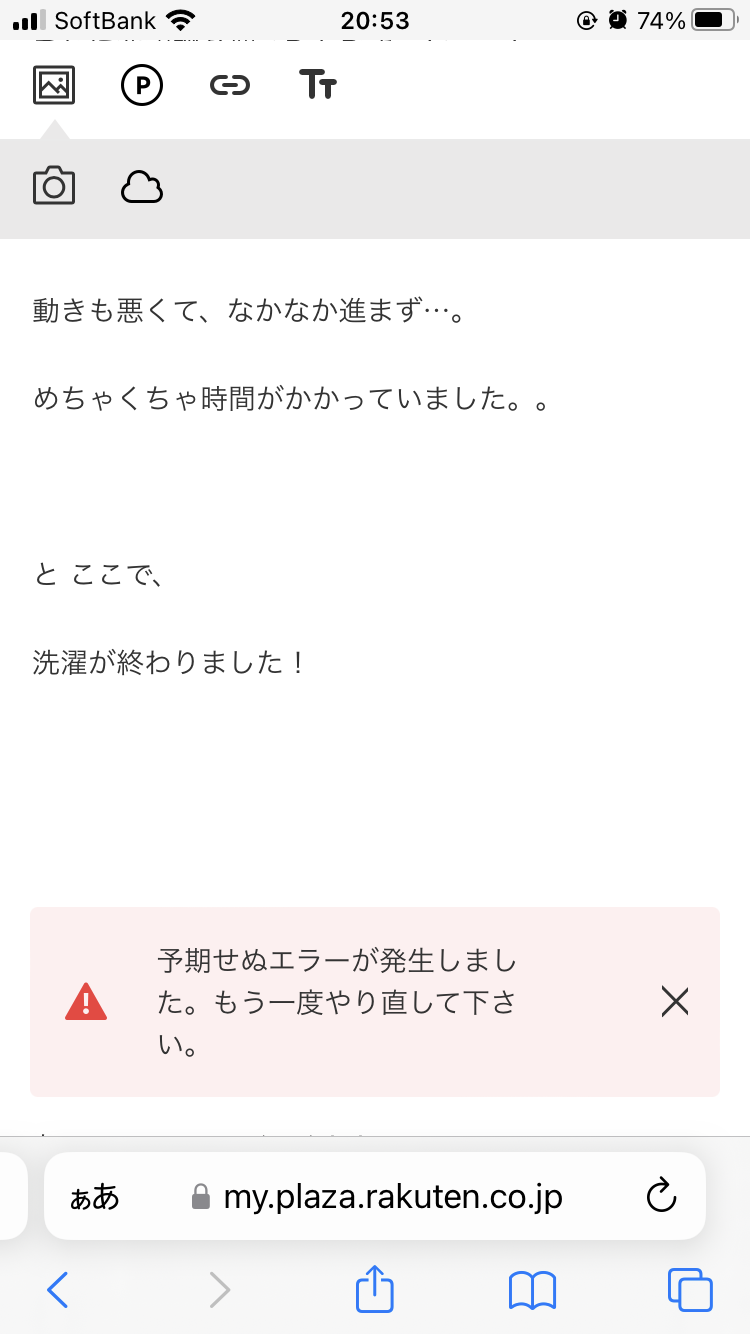Viewport: 750px width, 1334px height.
Task: Open the ぁあ page settings menu
Action: click(94, 1197)
